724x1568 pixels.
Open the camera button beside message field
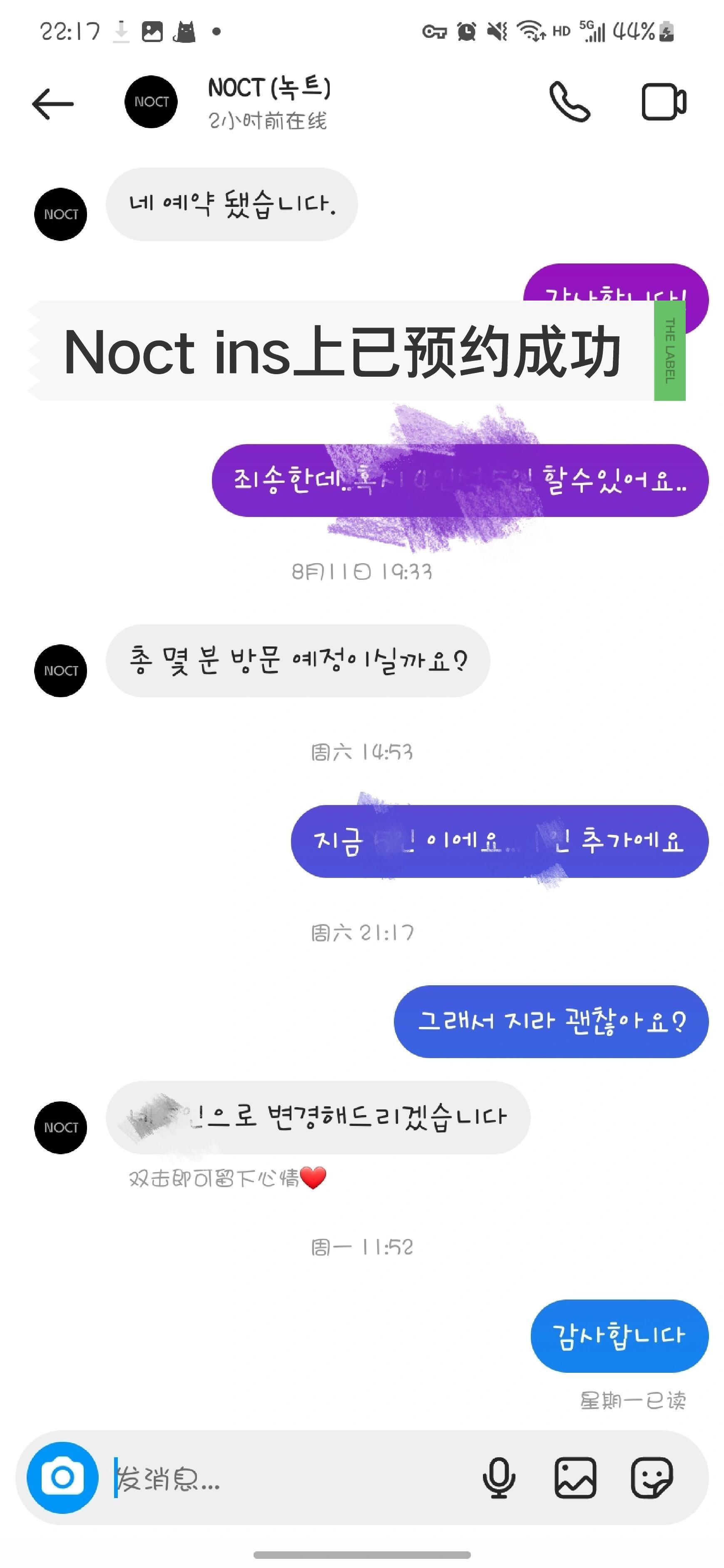click(62, 1477)
